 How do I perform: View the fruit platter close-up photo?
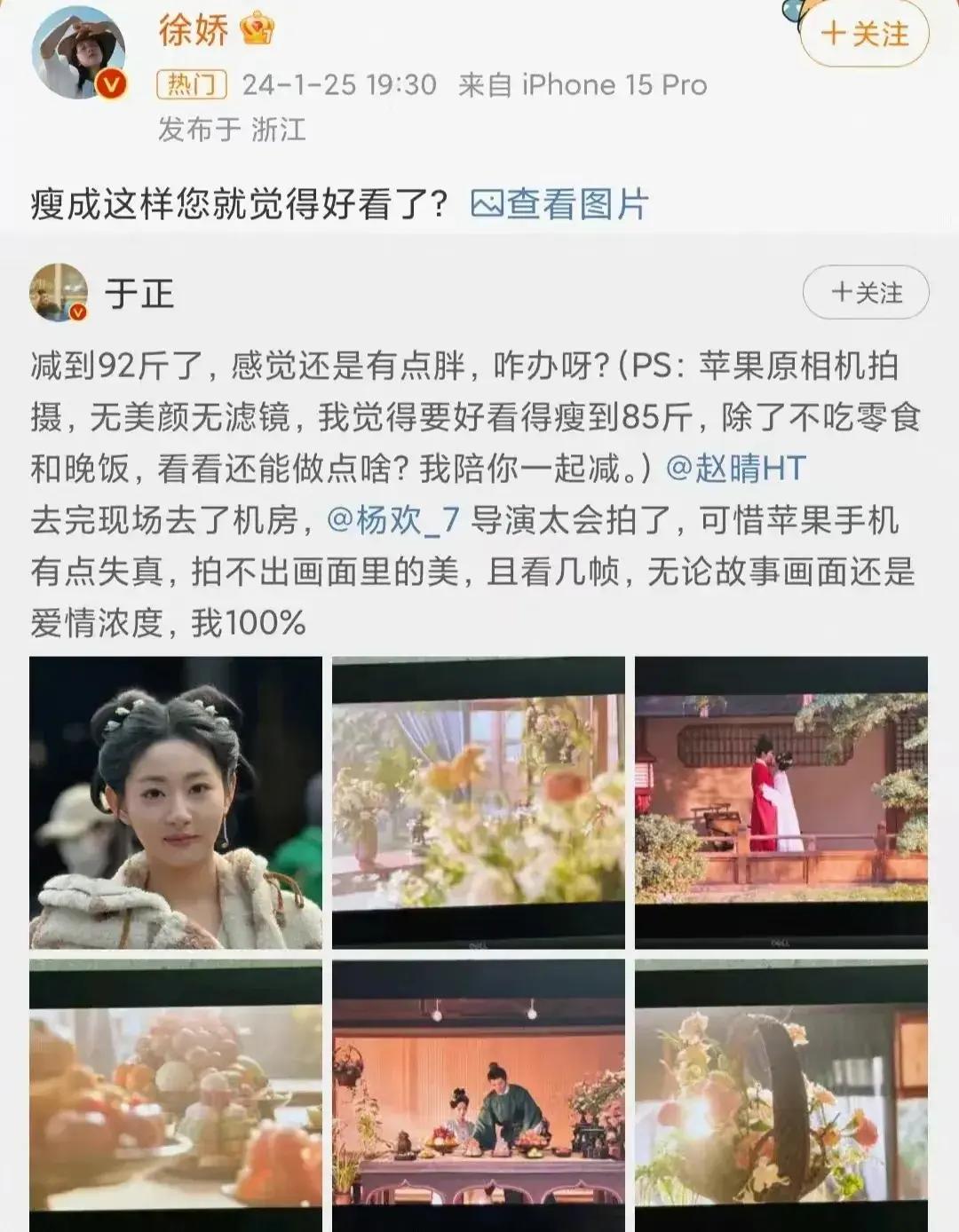point(176,1095)
